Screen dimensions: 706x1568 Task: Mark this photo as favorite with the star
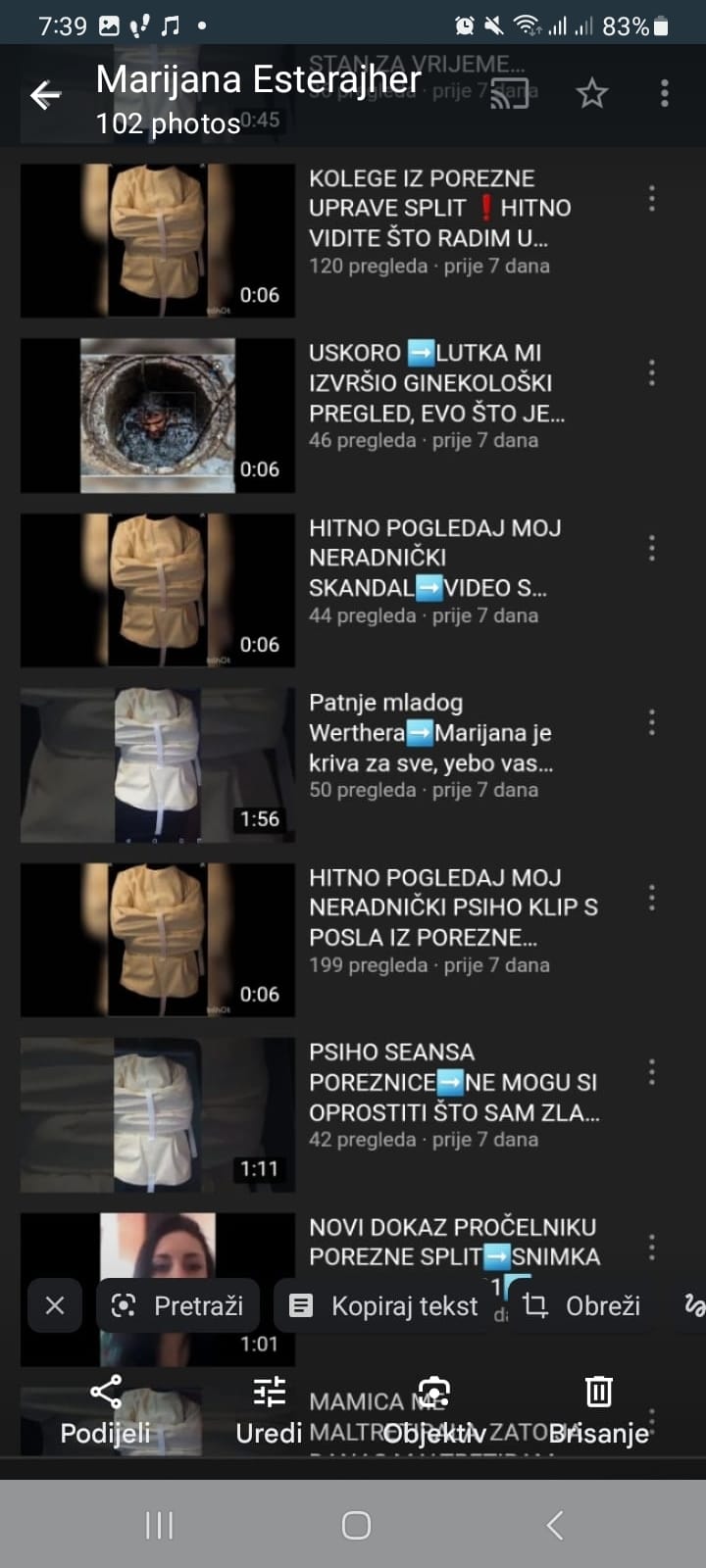[591, 94]
